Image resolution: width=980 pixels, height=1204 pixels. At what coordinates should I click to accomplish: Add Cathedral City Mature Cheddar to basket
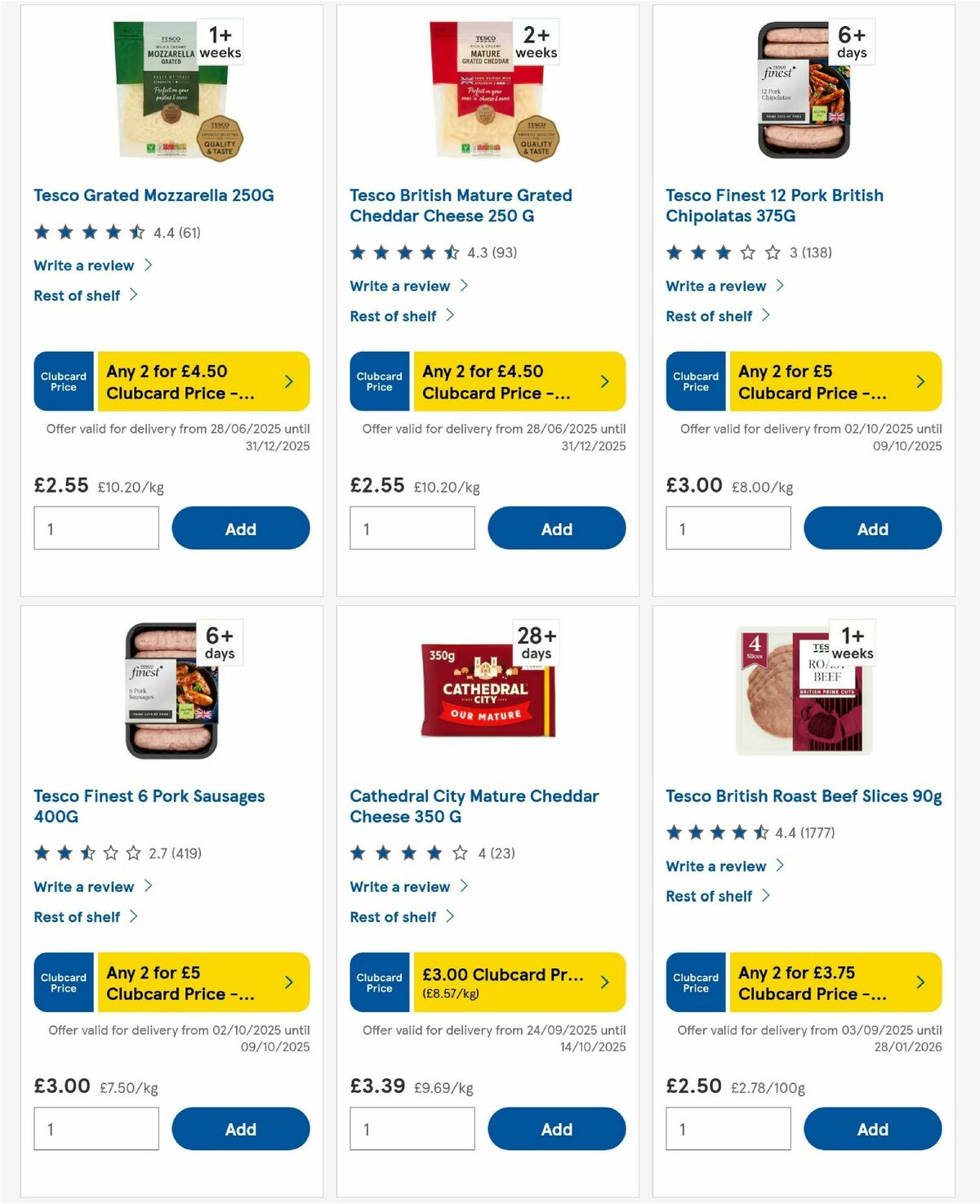point(556,1129)
